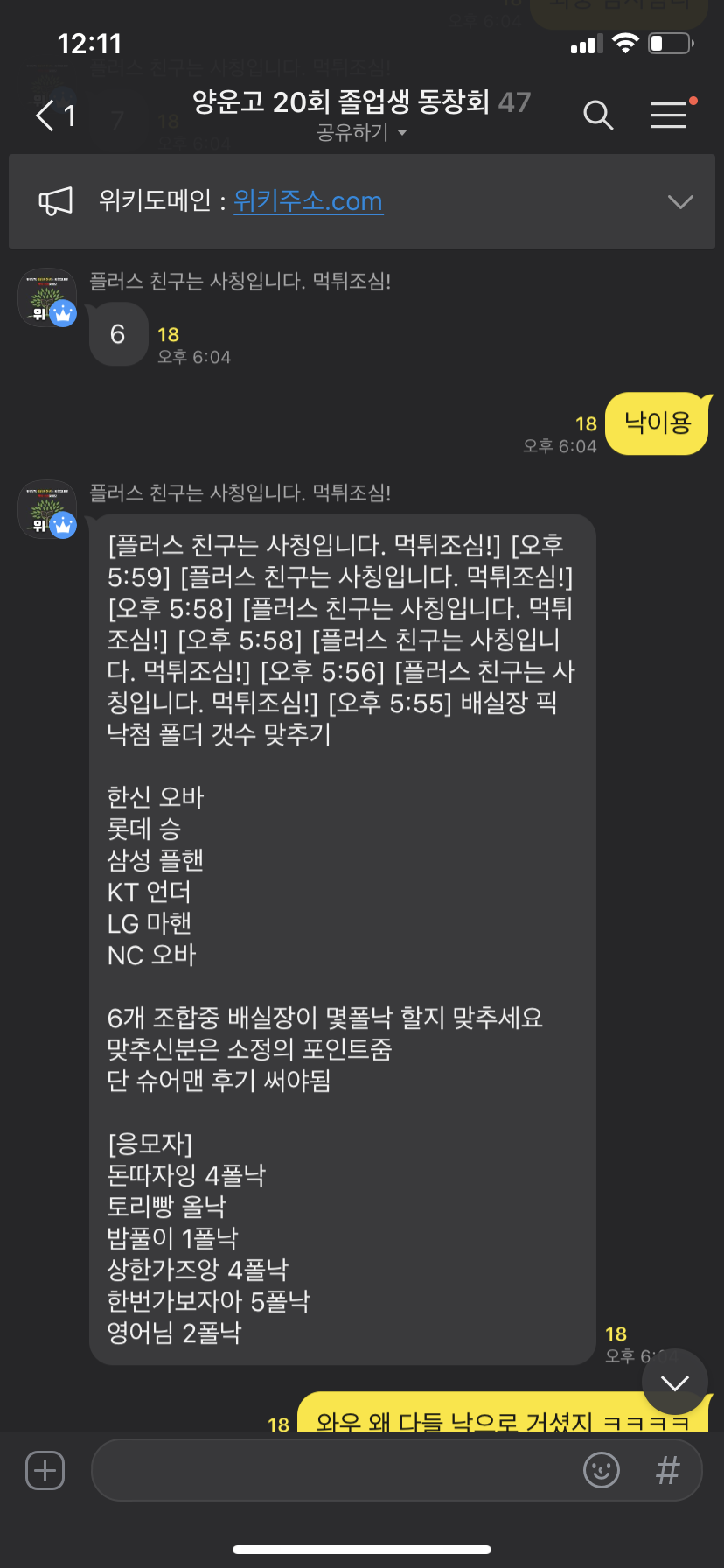The height and width of the screenshot is (1568, 724).
Task: Open the plus attachment menu
Action: [45, 1470]
